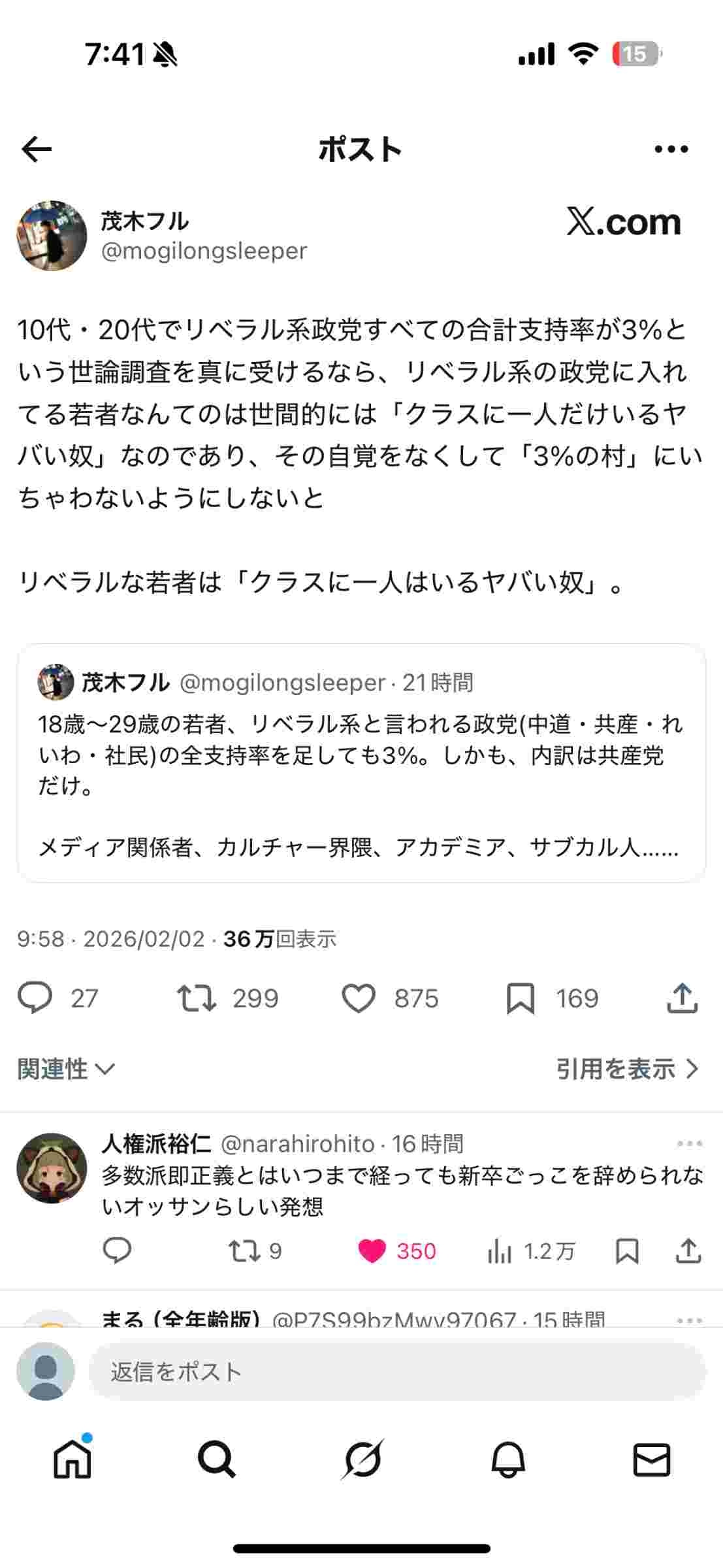Go back with the arrow icon
Image resolution: width=723 pixels, height=1568 pixels.
pos(37,150)
